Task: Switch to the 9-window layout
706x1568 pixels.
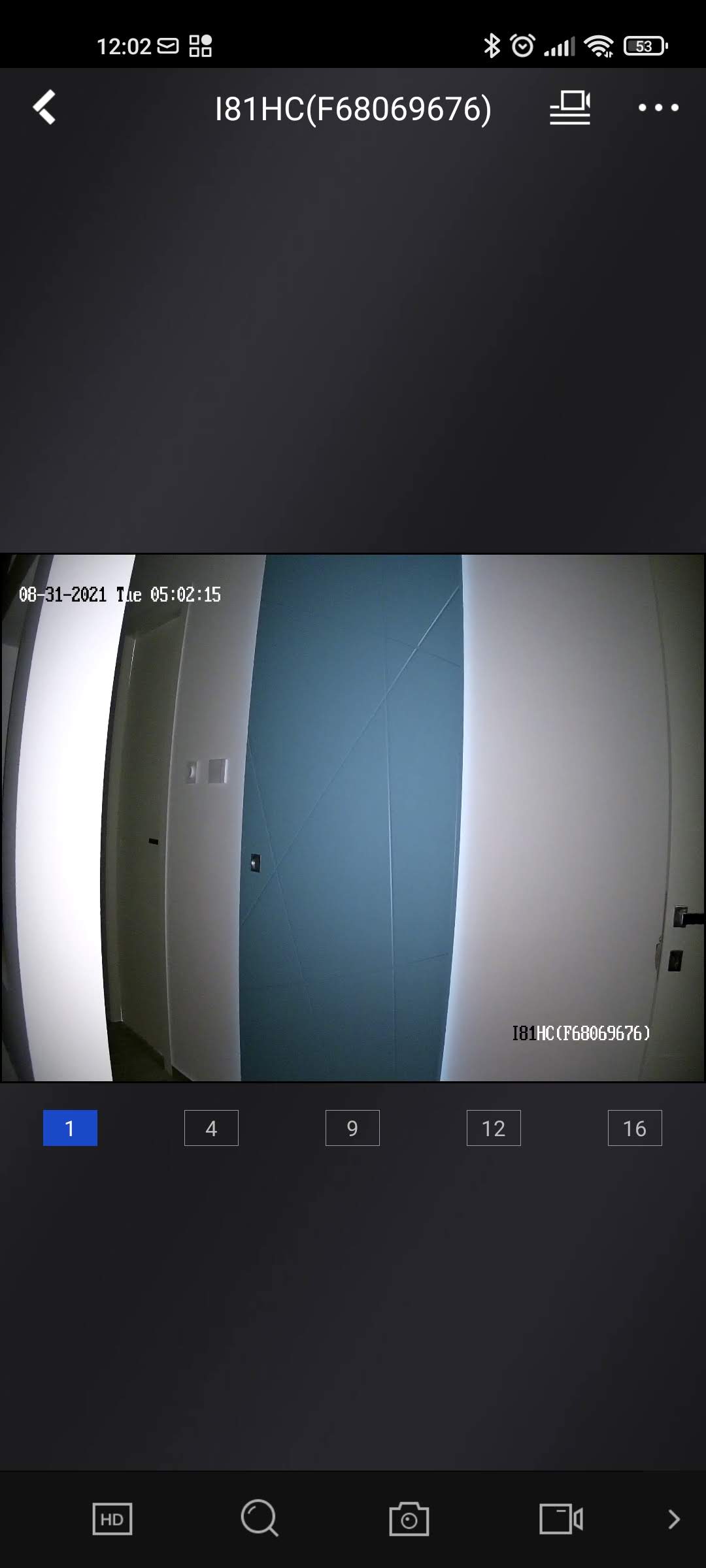Action: [352, 1128]
